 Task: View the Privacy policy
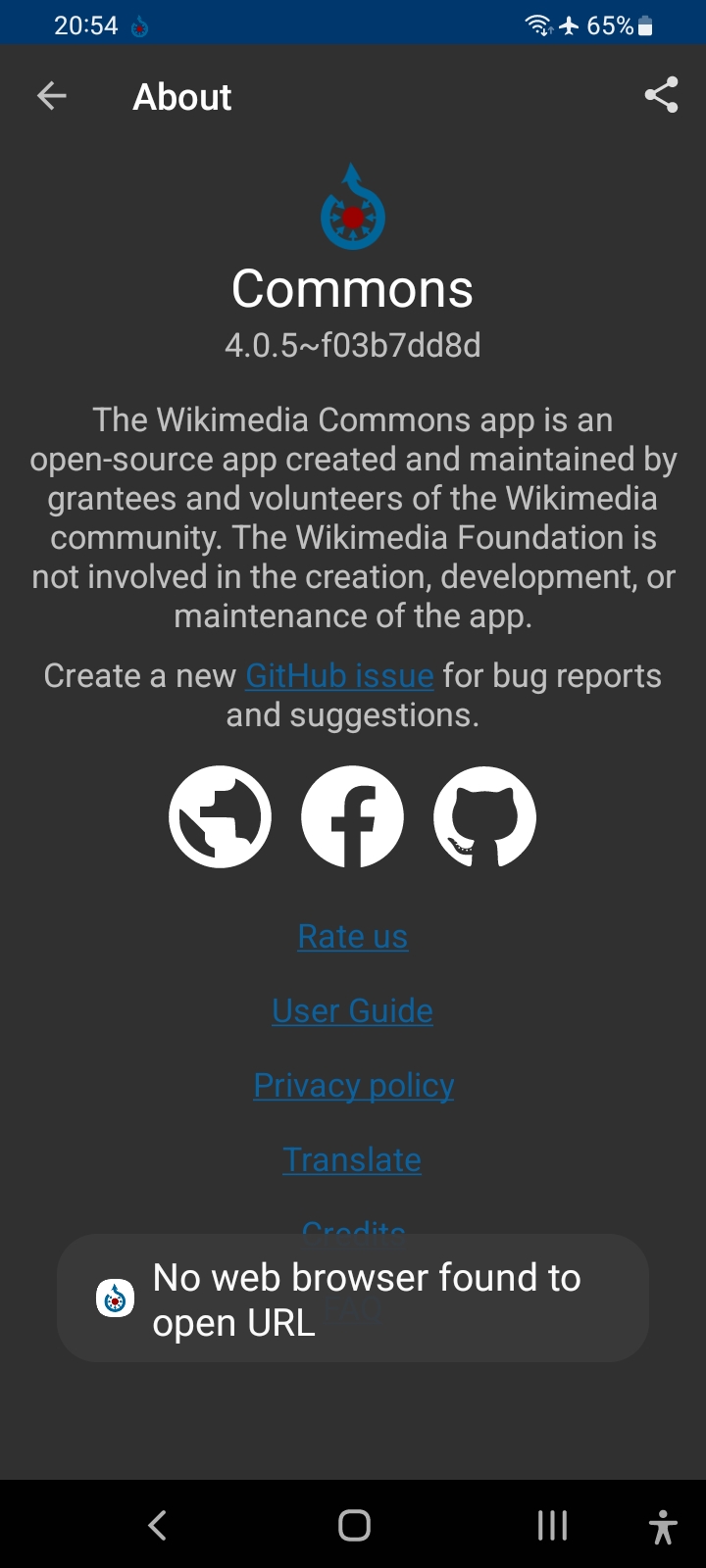(x=353, y=1086)
